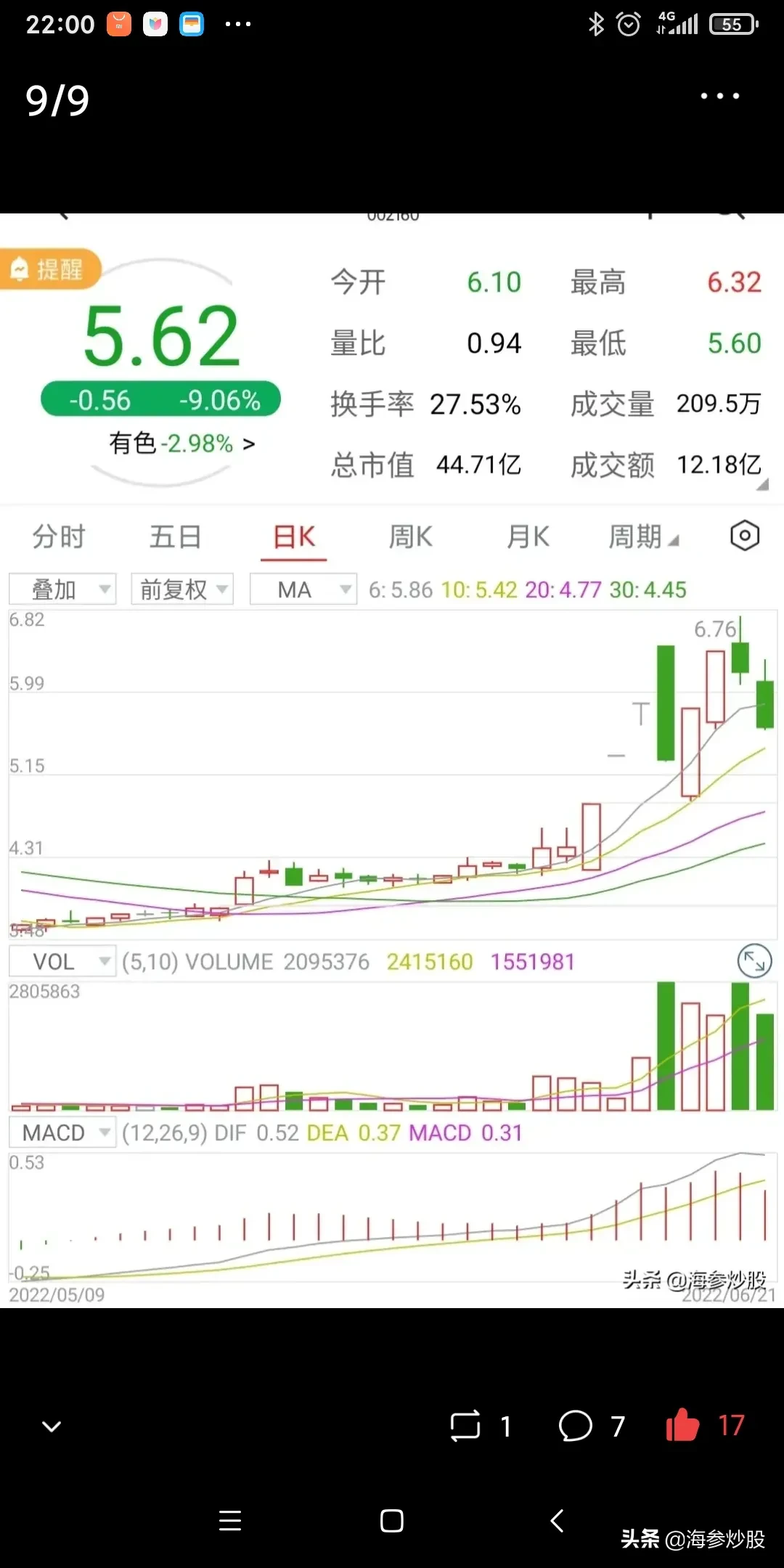Open recent apps from the navigation bar
The image size is (784, 1568).
click(x=229, y=1520)
